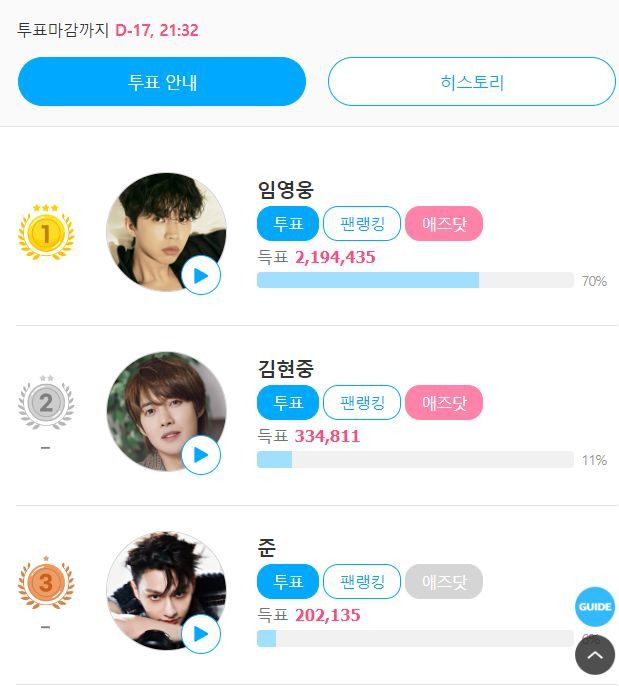The width and height of the screenshot is (619, 686).
Task: Open 애즈닷 for 임영웅
Action: pos(444,223)
